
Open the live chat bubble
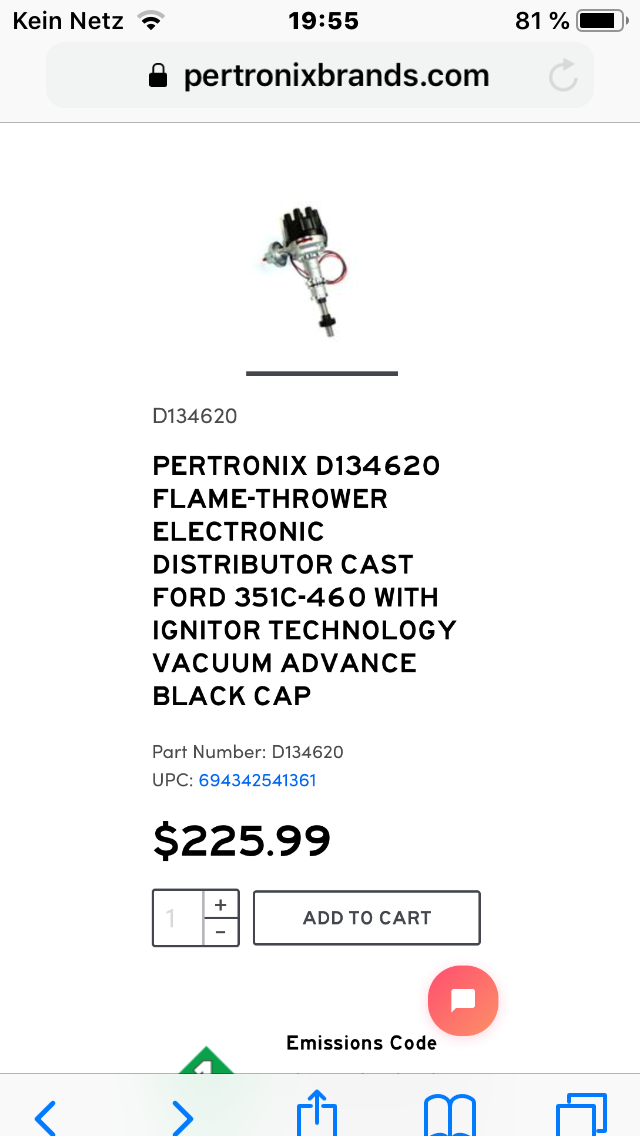pos(463,1001)
